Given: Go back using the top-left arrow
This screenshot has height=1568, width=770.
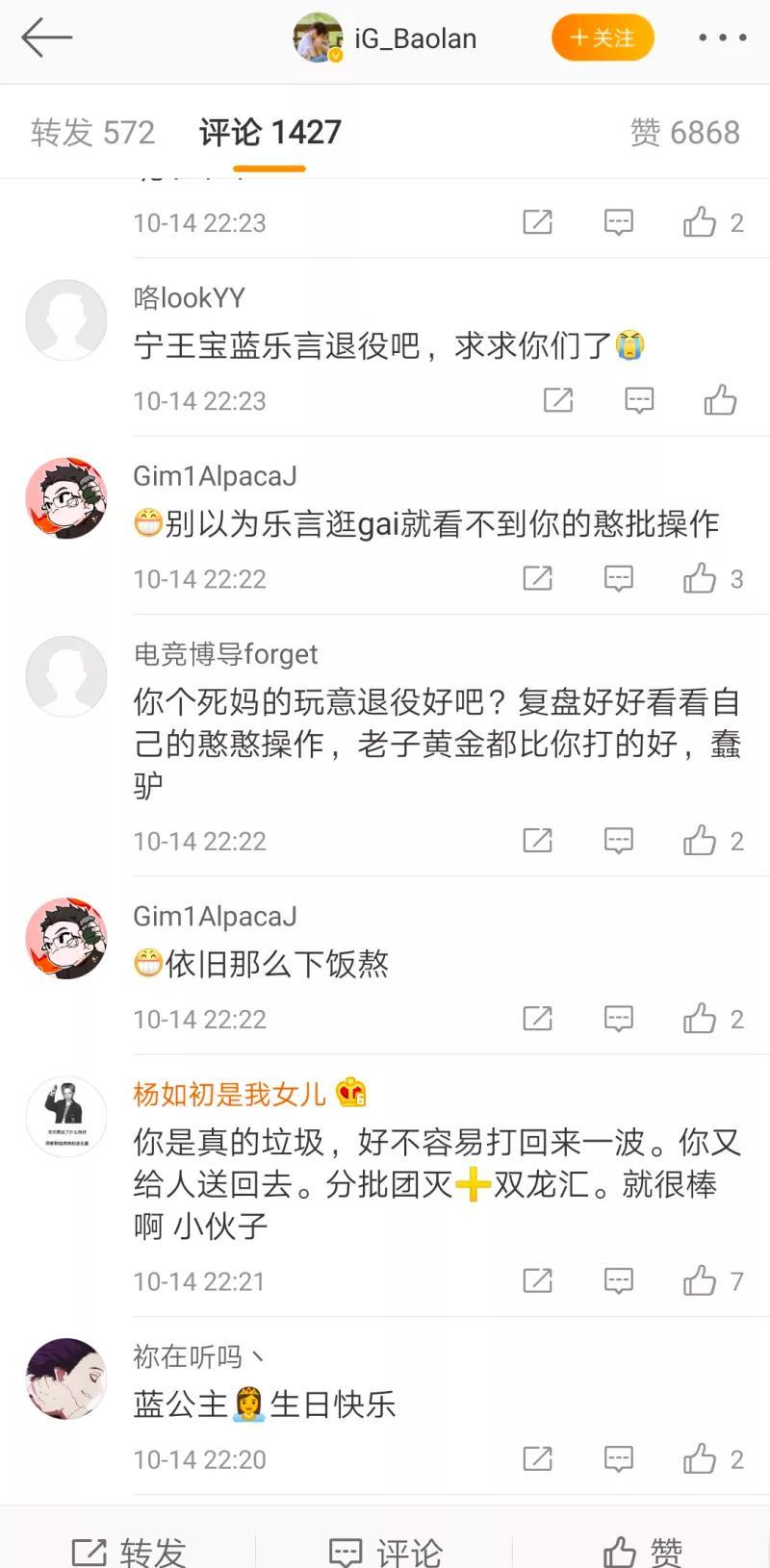Looking at the screenshot, I should click(46, 38).
